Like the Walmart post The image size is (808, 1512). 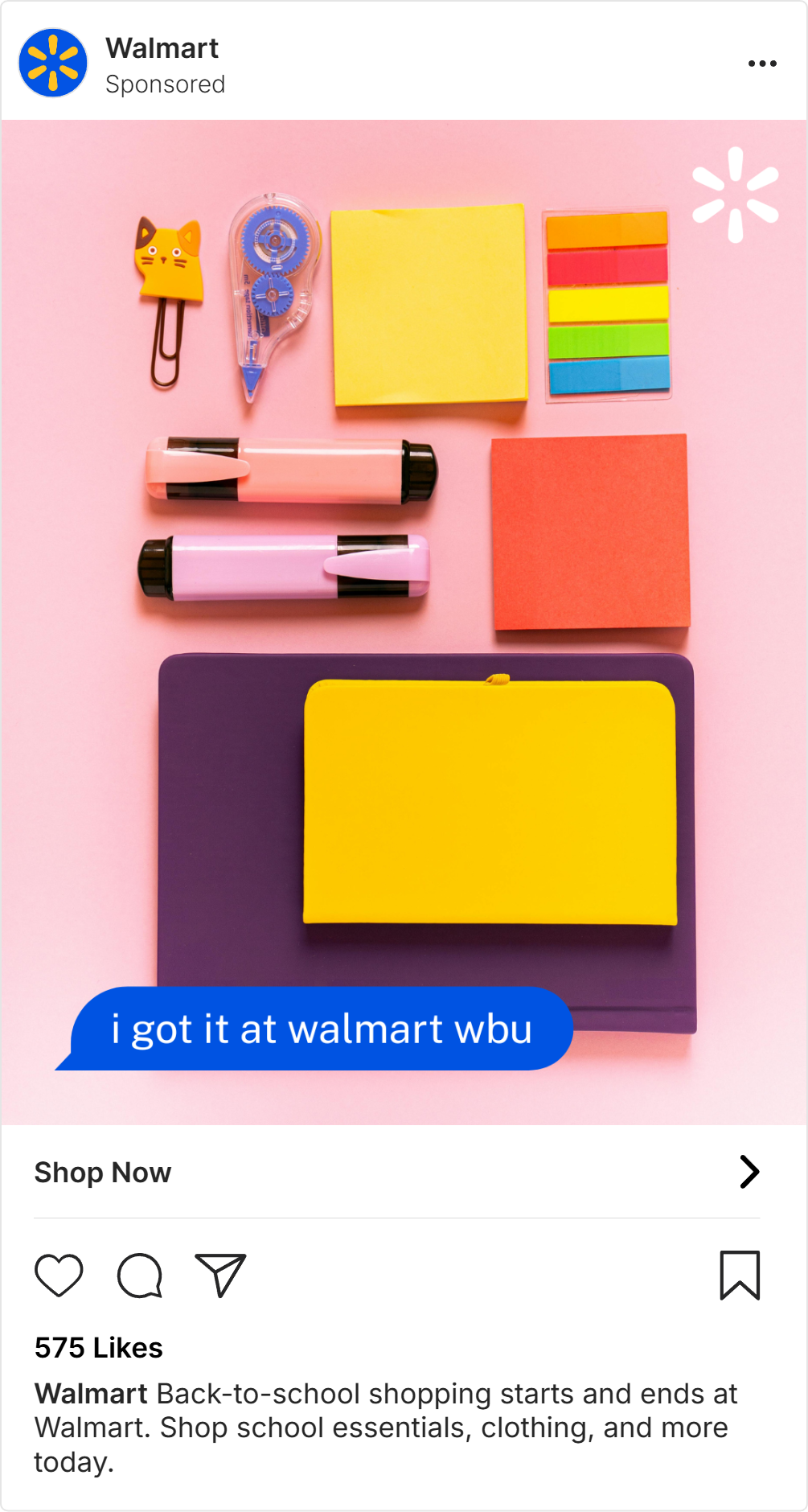[x=59, y=1276]
